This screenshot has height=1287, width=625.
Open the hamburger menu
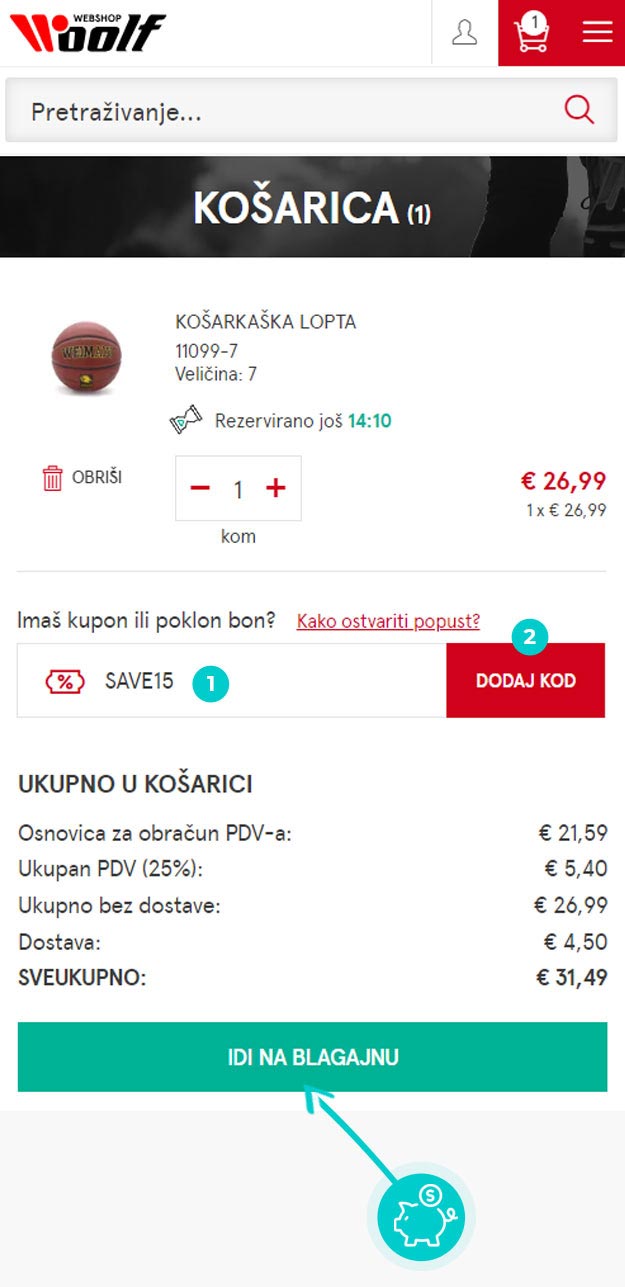pos(597,33)
